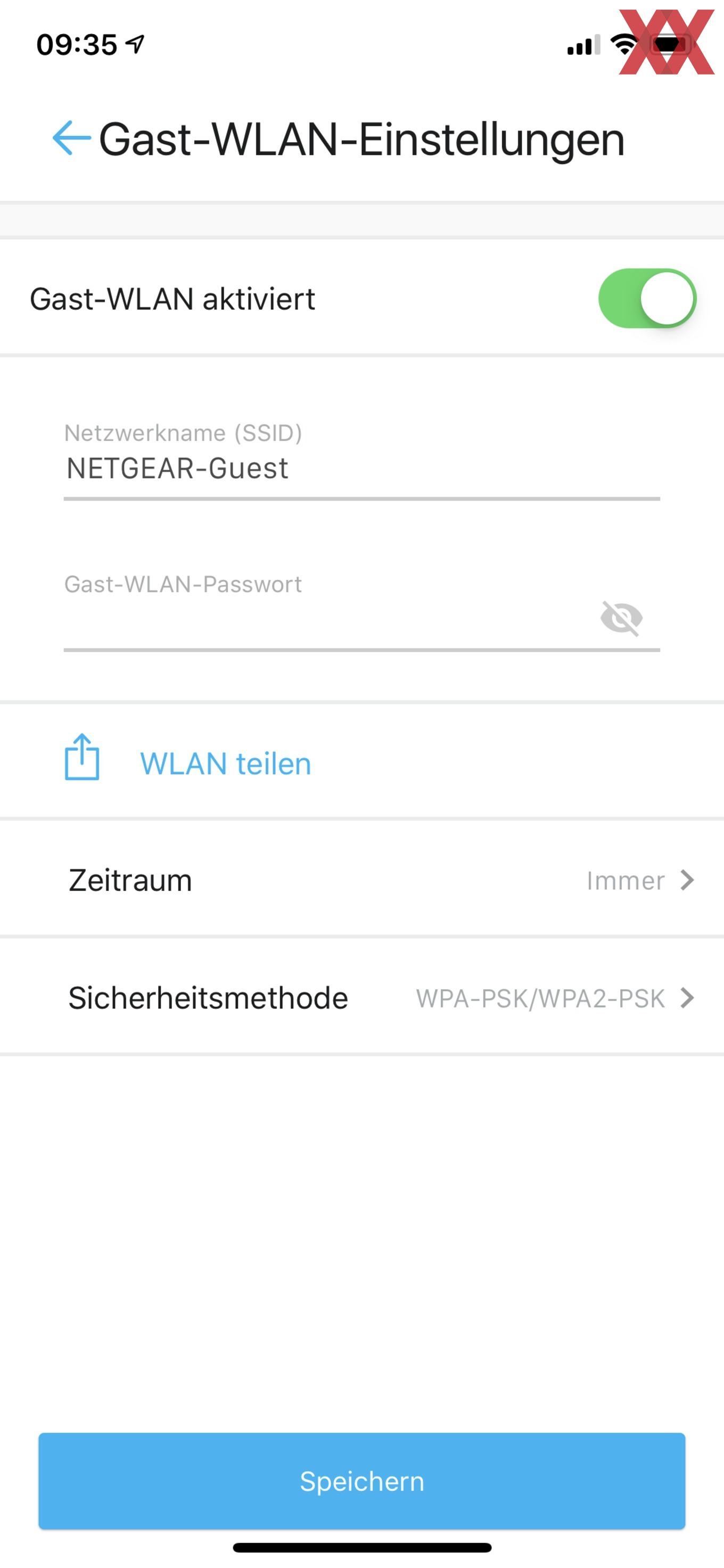Show the password with the eye icon
Screen dimensions: 724x1568
[621, 619]
